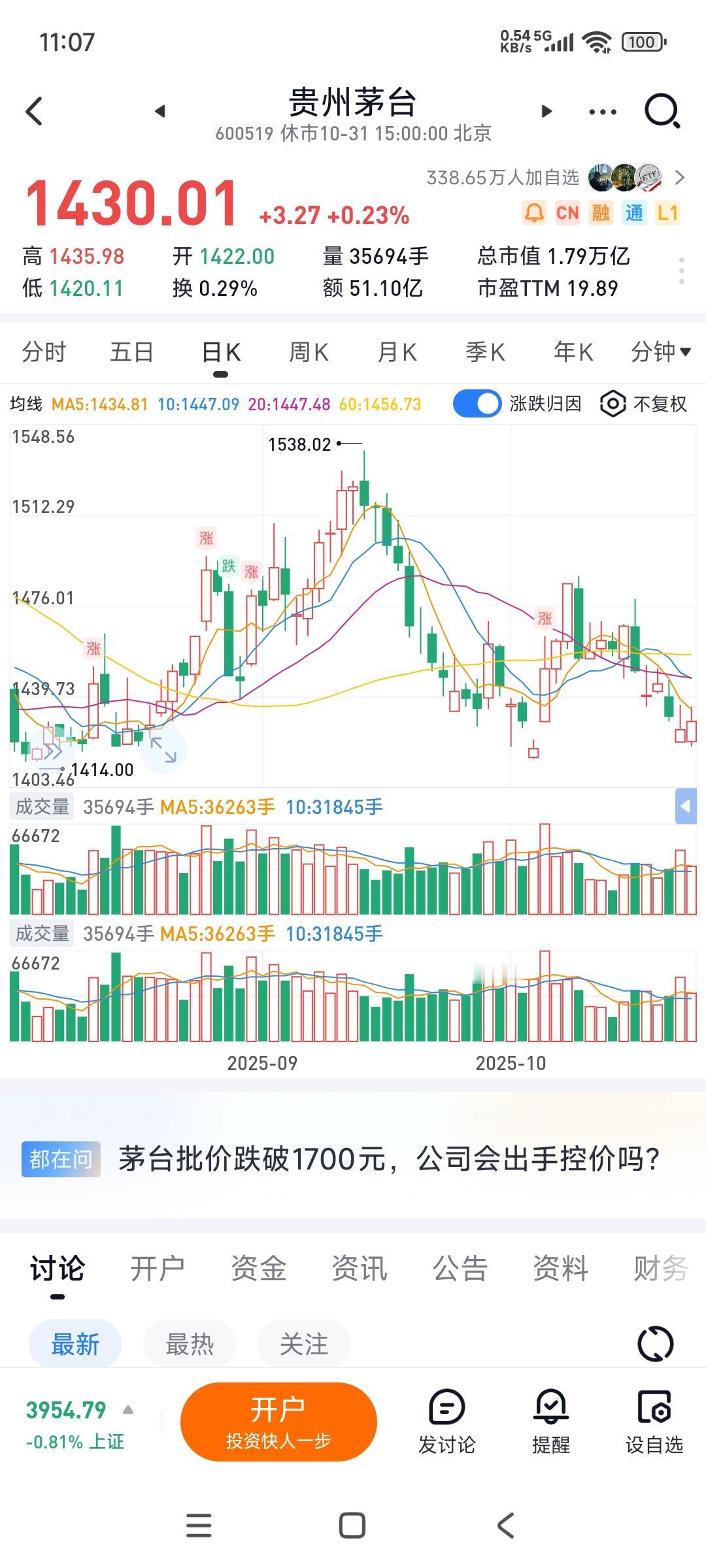Select the 关注 filter option
706x1568 pixels.
pyautogui.click(x=303, y=1344)
